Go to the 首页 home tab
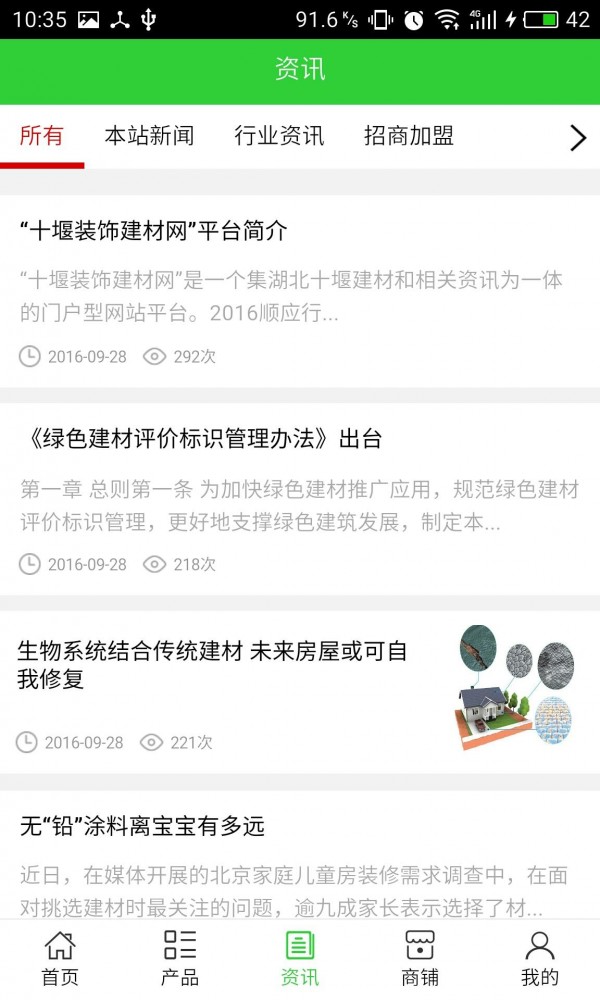The width and height of the screenshot is (600, 1000). coord(60,958)
